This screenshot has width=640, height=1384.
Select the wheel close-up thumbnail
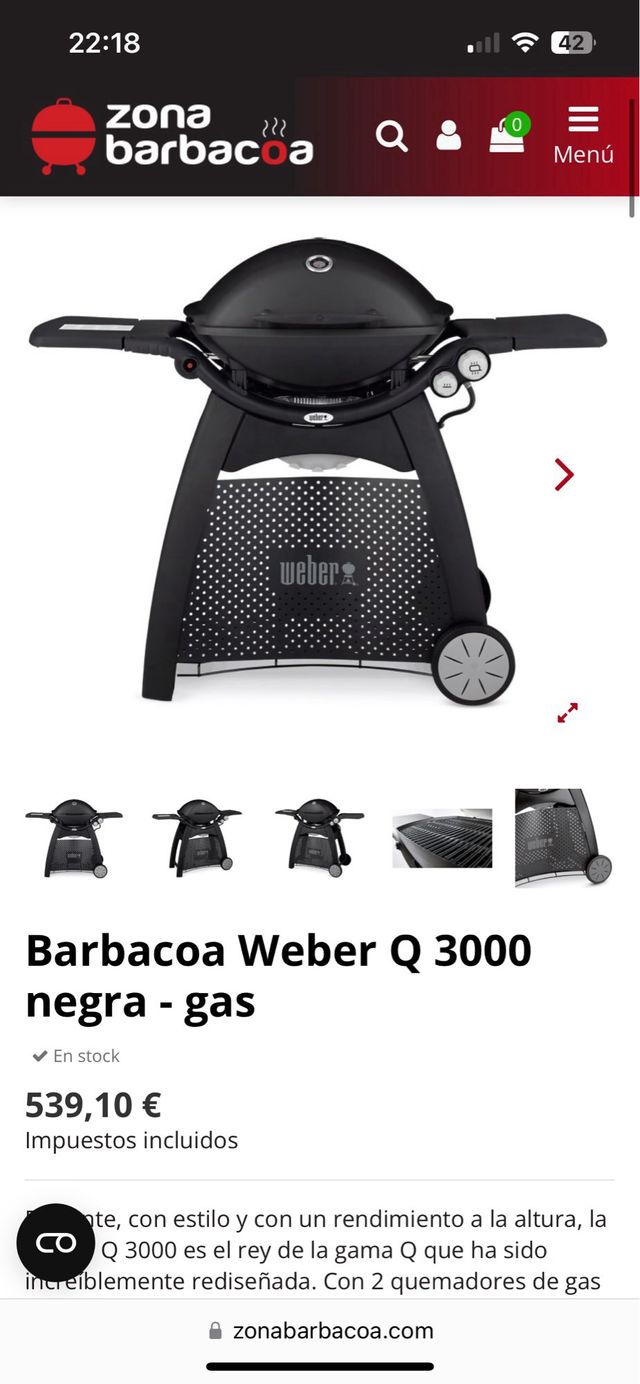click(x=564, y=838)
